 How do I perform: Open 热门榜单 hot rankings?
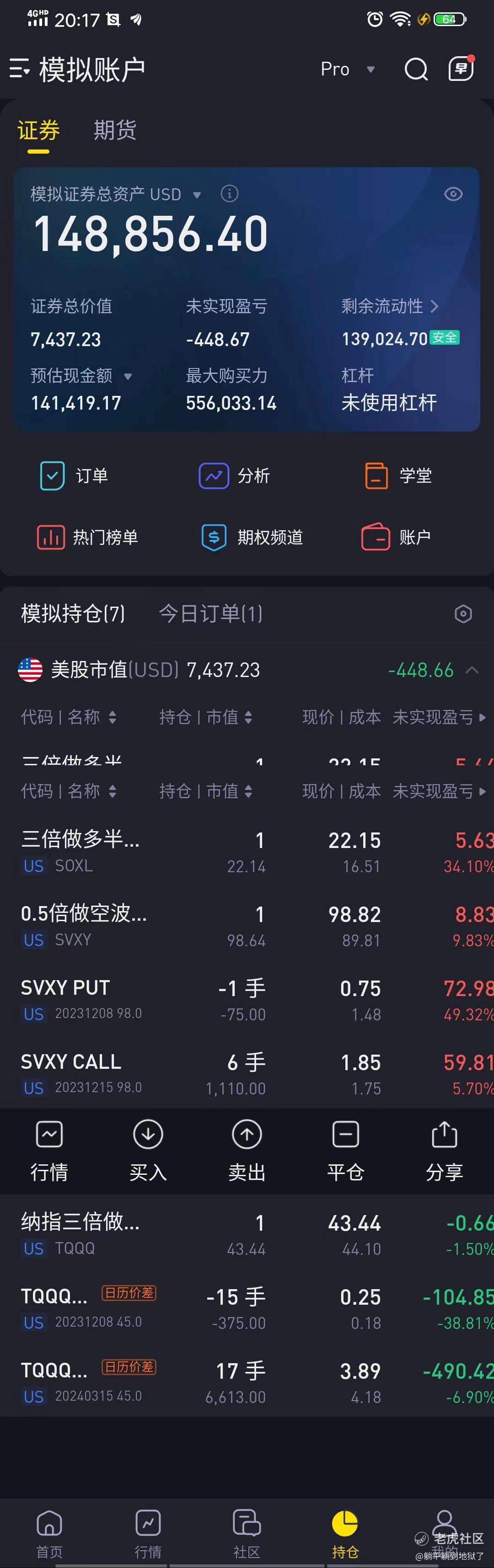click(87, 538)
